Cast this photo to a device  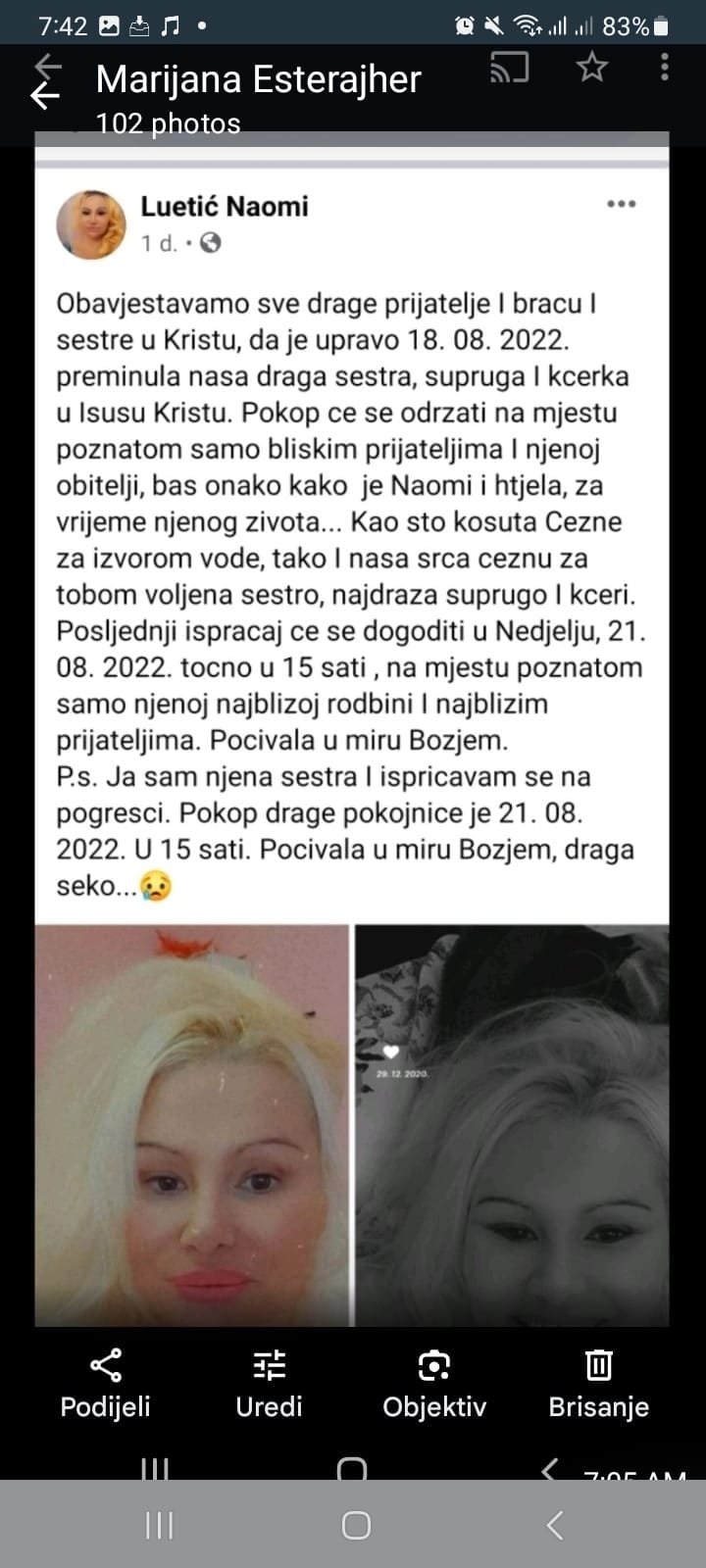[509, 68]
